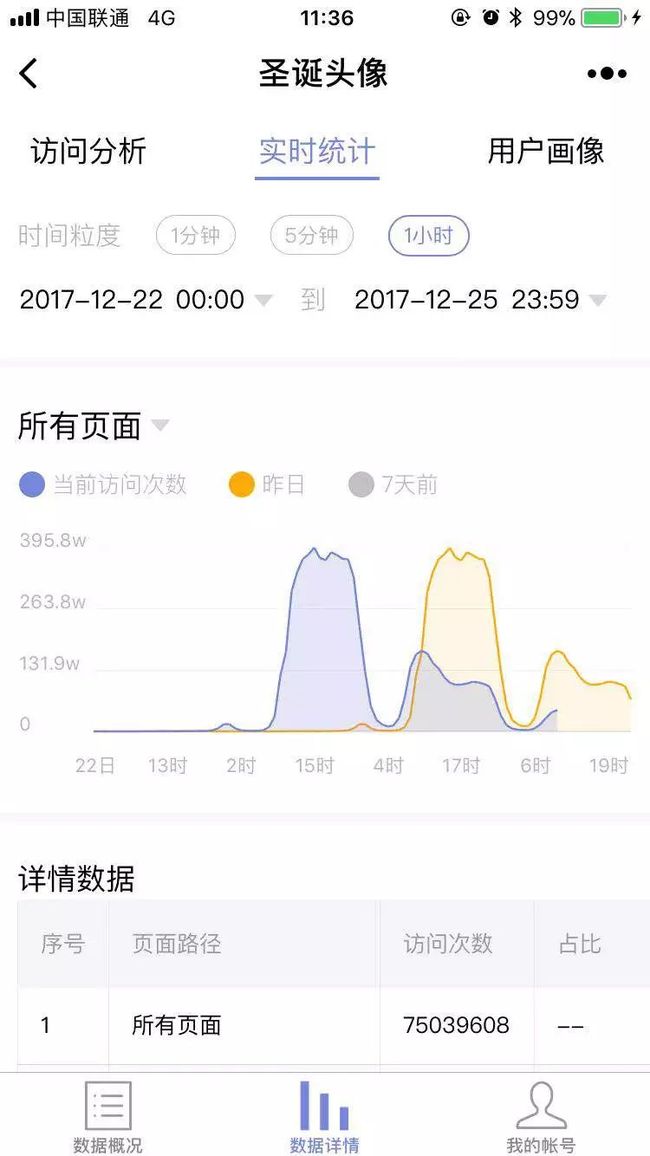This screenshot has width=650, height=1156.
Task: Toggle the 7天前 legend series
Action: pyautogui.click(x=393, y=485)
